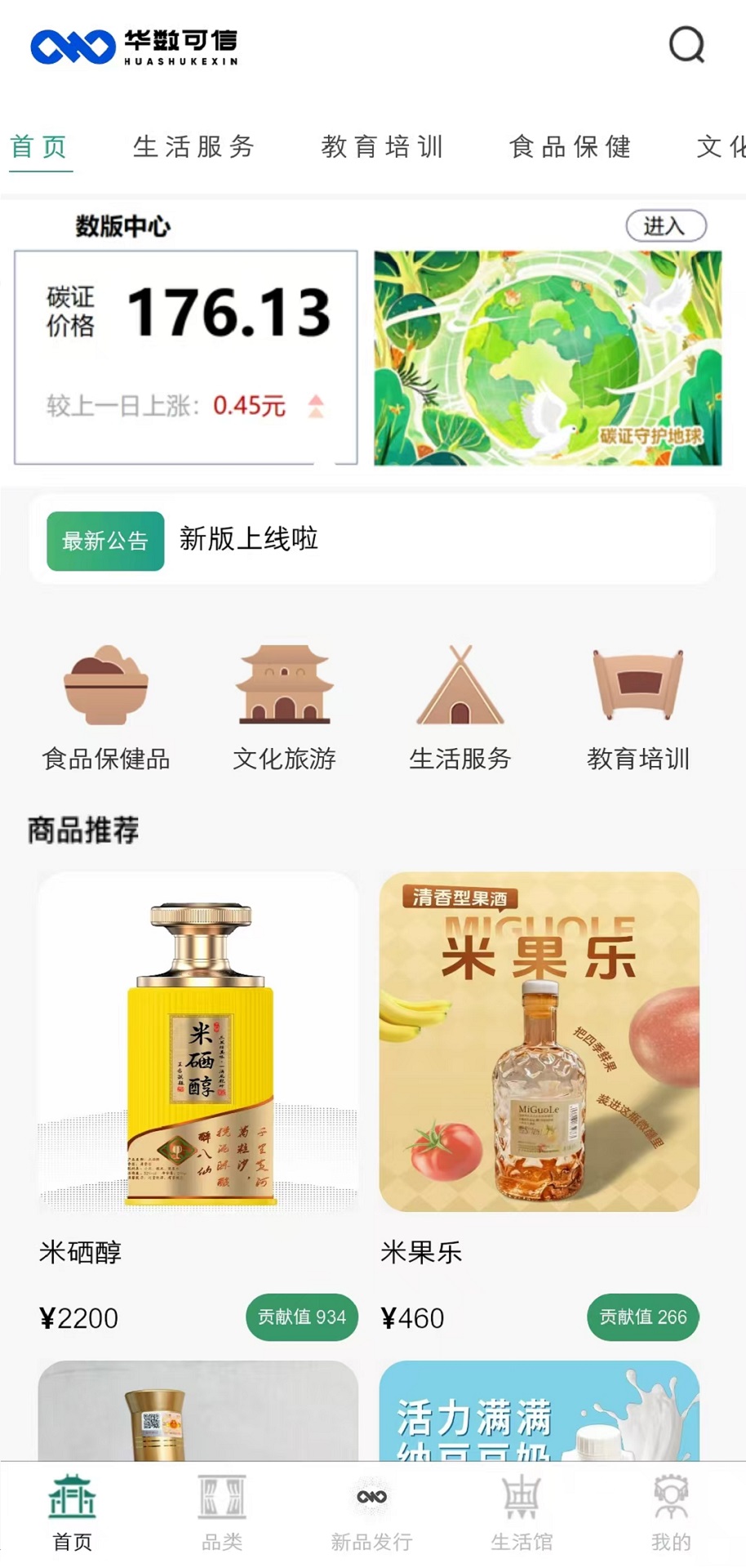The height and width of the screenshot is (1568, 746).
Task: Open the 米果乐 product thumbnail
Action: (539, 1045)
